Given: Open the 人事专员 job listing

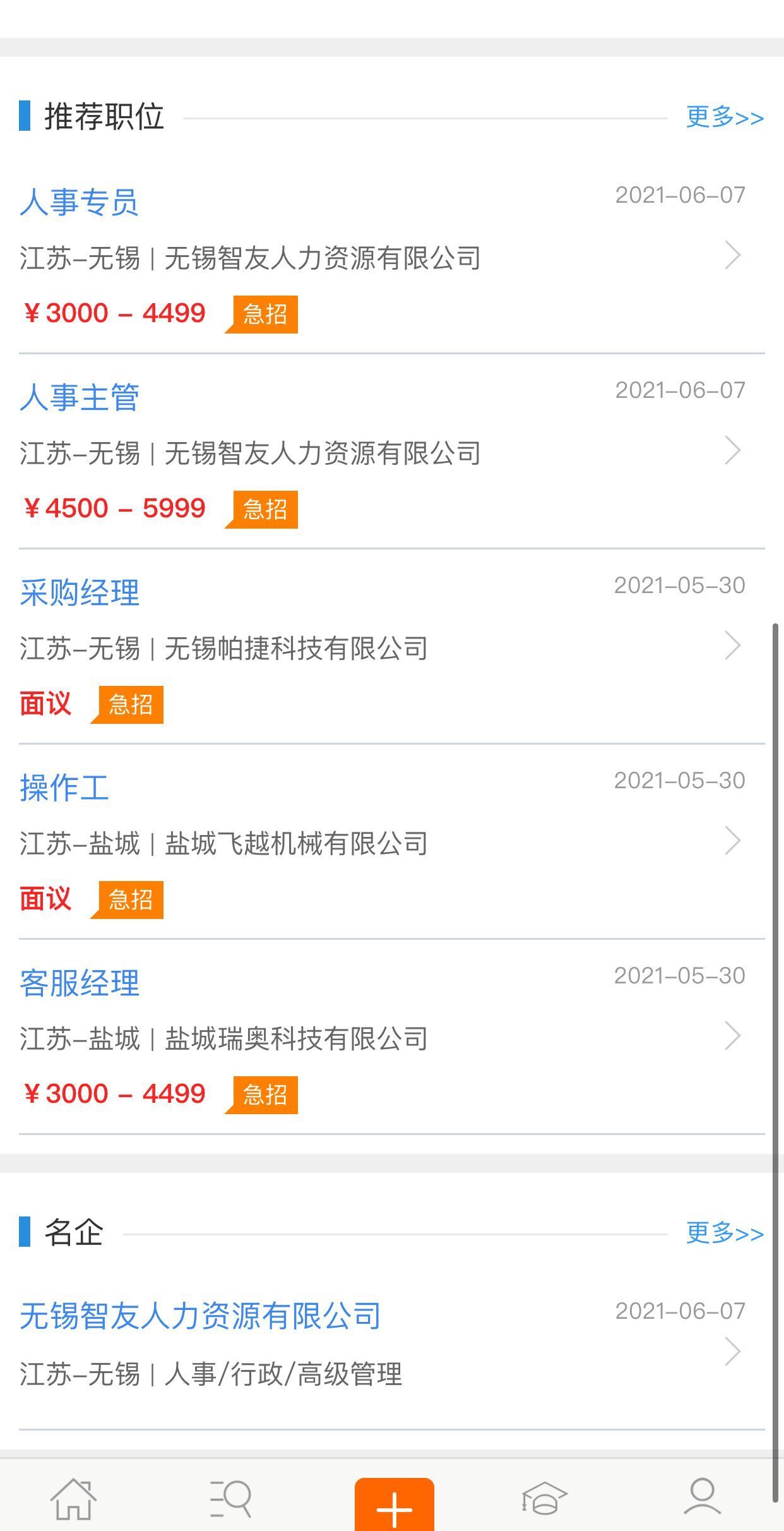Looking at the screenshot, I should [x=80, y=203].
